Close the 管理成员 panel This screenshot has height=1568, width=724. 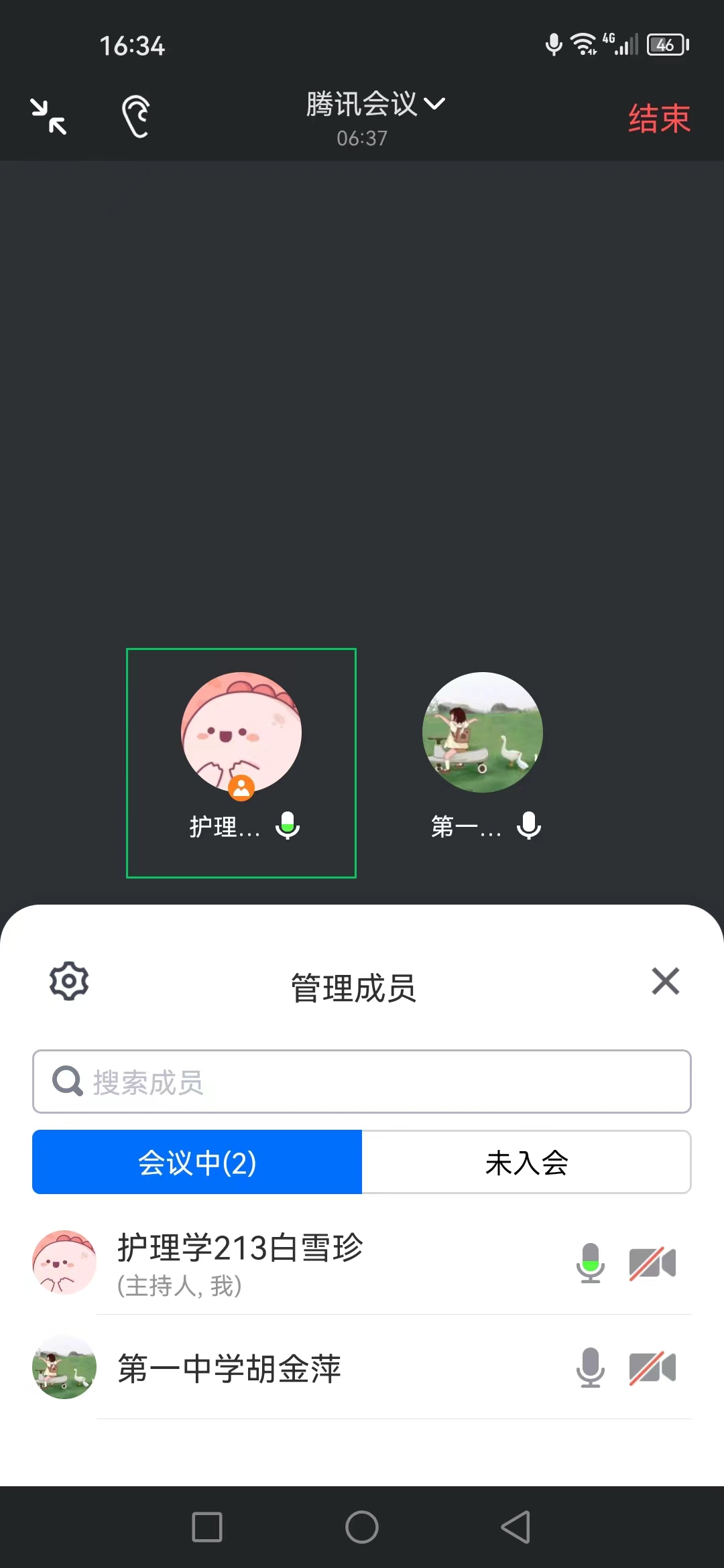(665, 982)
